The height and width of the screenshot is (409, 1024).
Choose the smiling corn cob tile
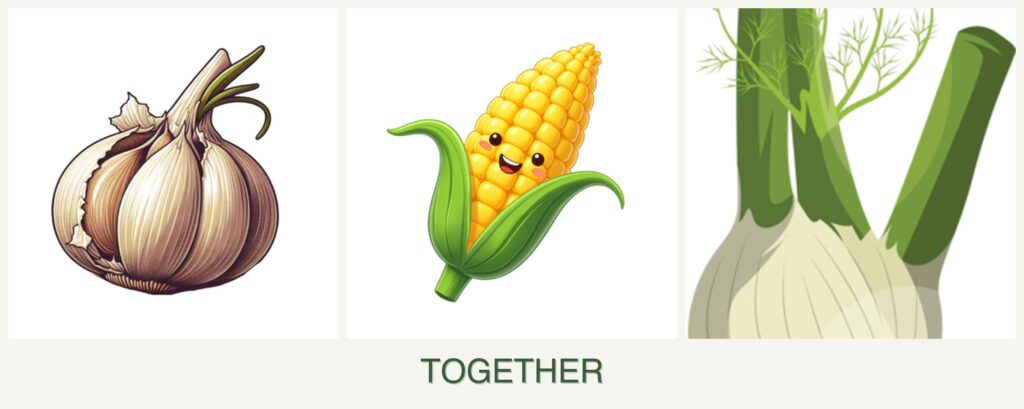(511, 173)
